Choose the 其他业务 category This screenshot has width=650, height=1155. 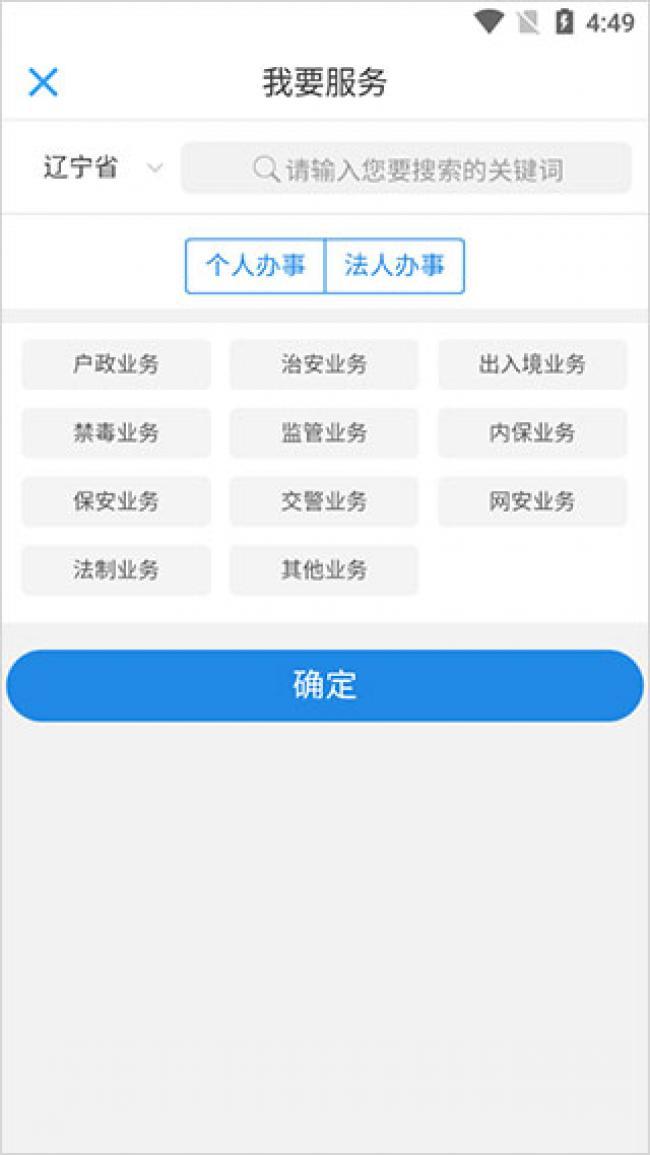click(324, 570)
